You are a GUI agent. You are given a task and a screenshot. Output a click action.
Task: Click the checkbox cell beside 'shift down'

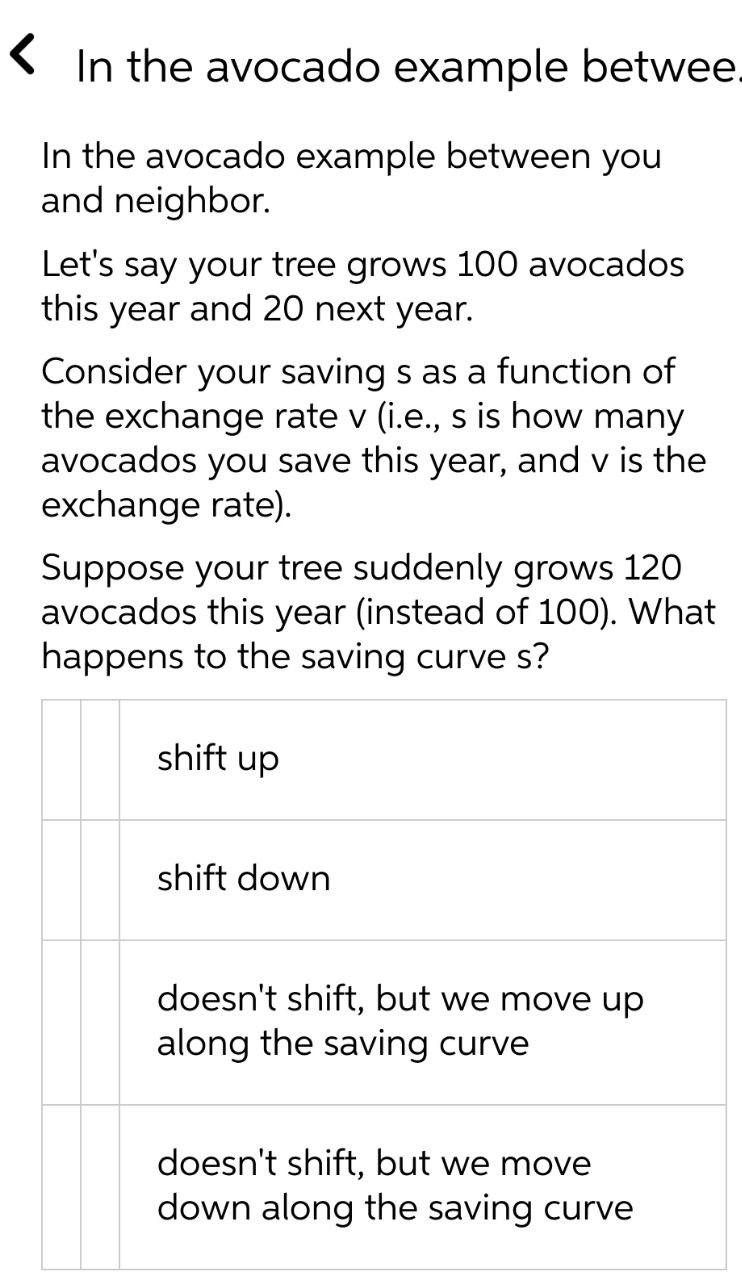[x=59, y=879]
